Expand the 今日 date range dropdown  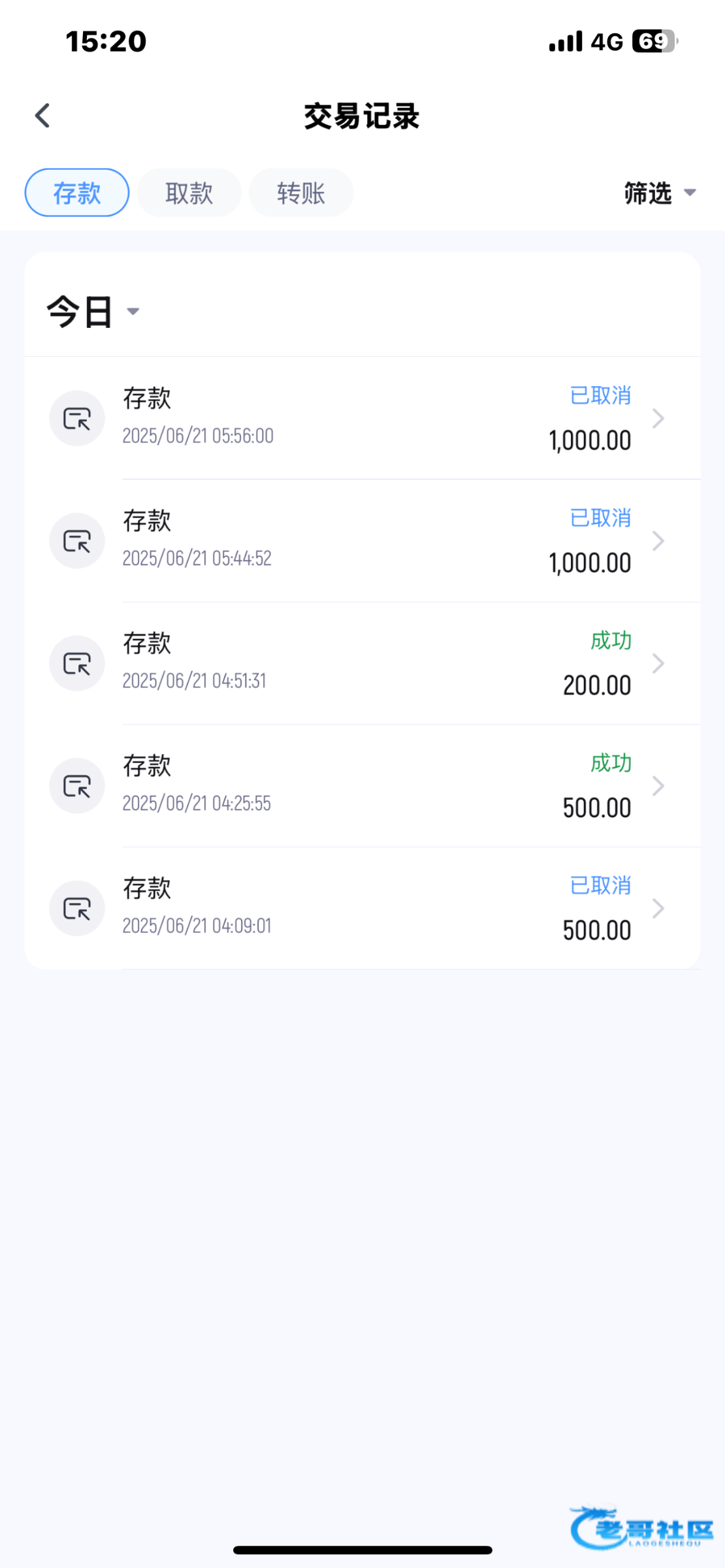tap(93, 311)
